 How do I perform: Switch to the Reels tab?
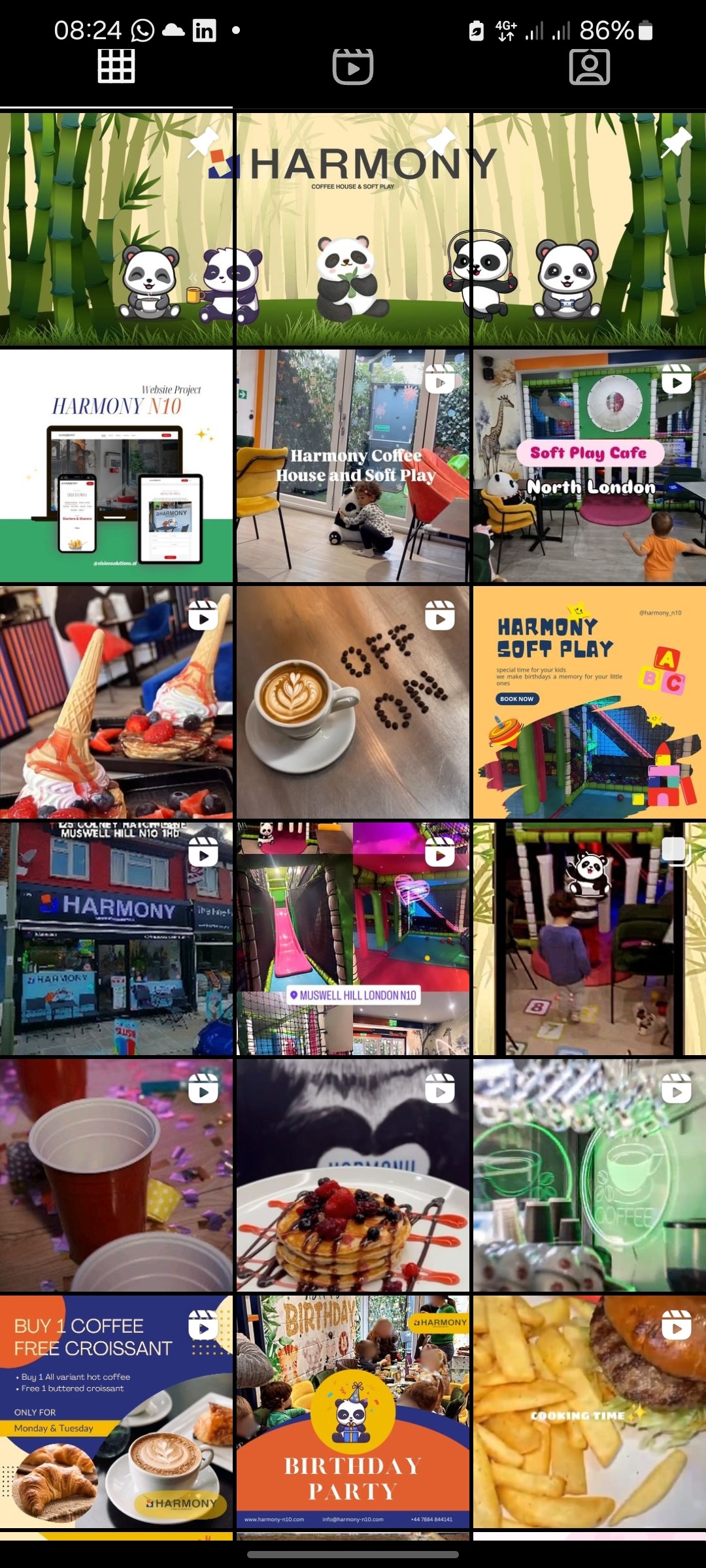click(x=353, y=67)
